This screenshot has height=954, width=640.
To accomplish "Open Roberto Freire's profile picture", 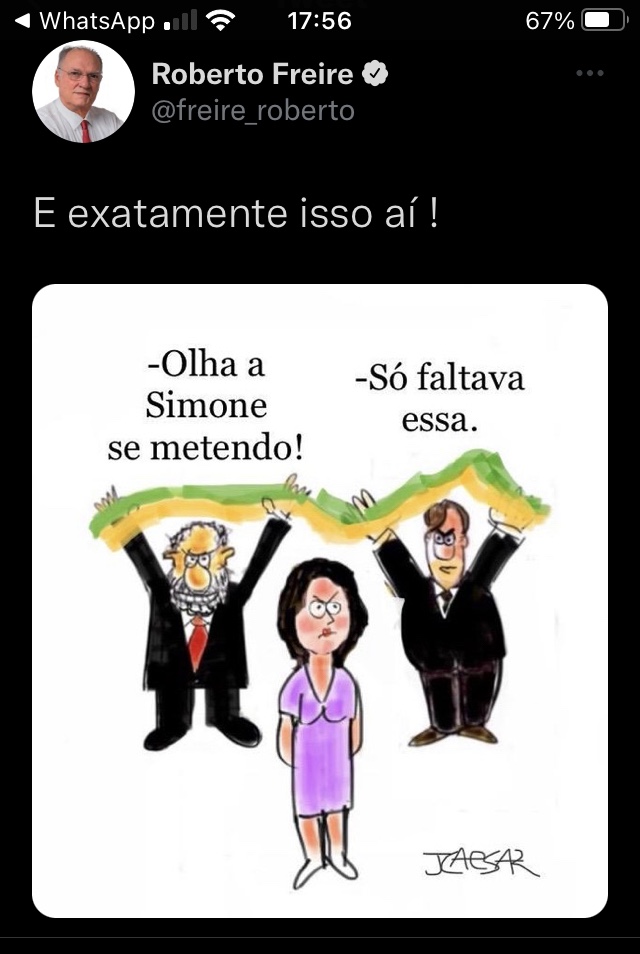I will pyautogui.click(x=83, y=91).
